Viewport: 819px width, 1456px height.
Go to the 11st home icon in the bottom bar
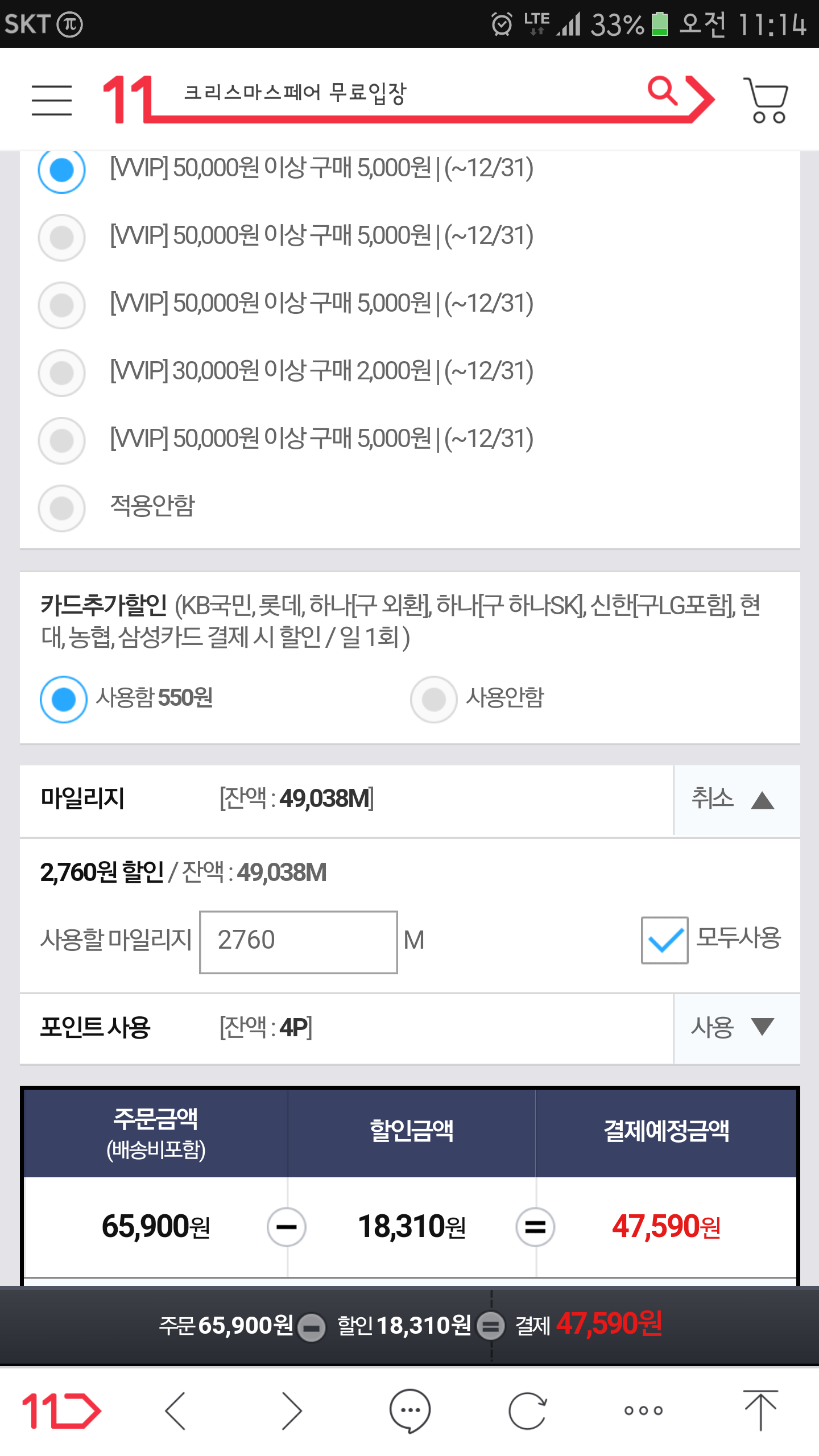61,1410
